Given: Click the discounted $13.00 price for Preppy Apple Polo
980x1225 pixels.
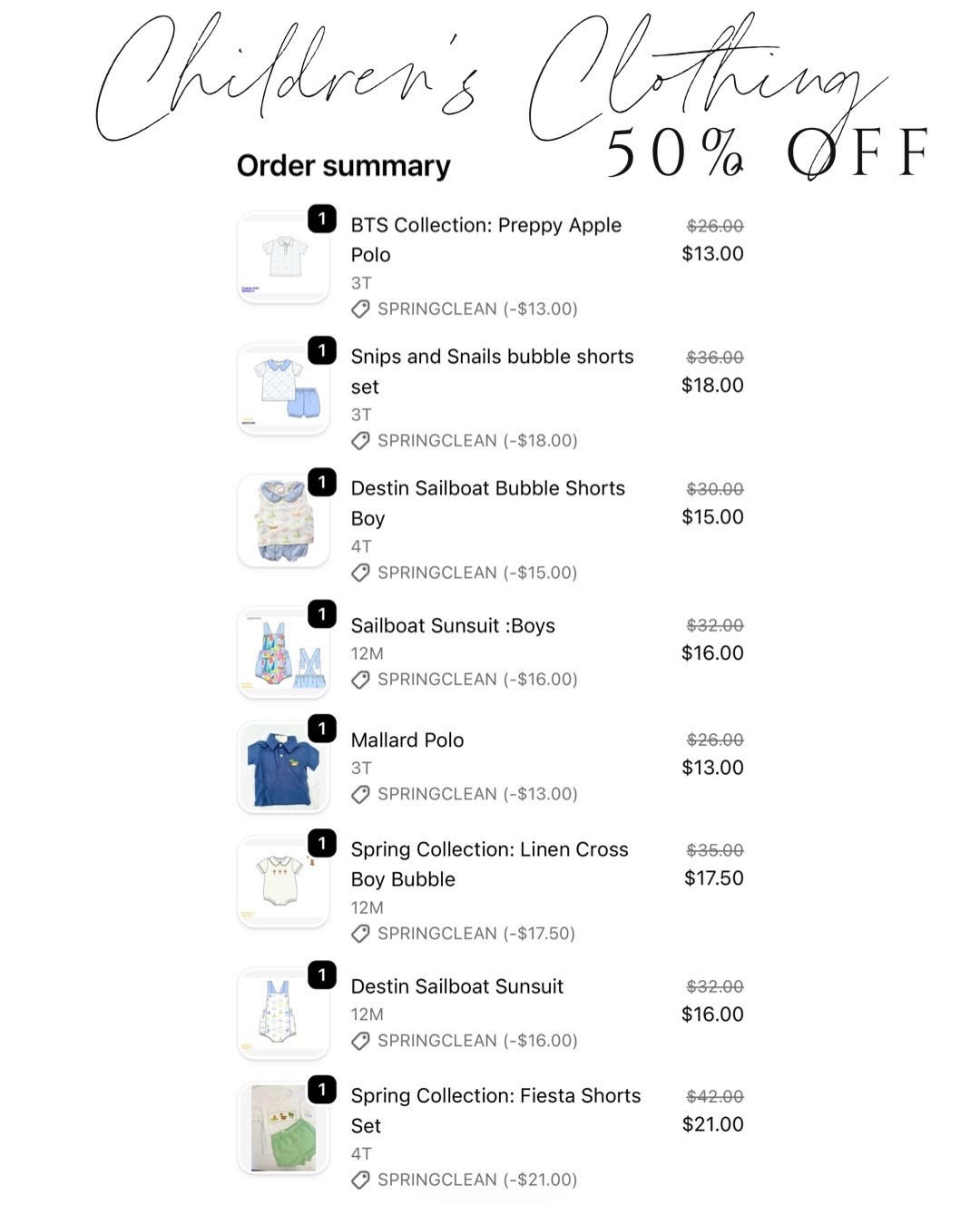Looking at the screenshot, I should 712,253.
